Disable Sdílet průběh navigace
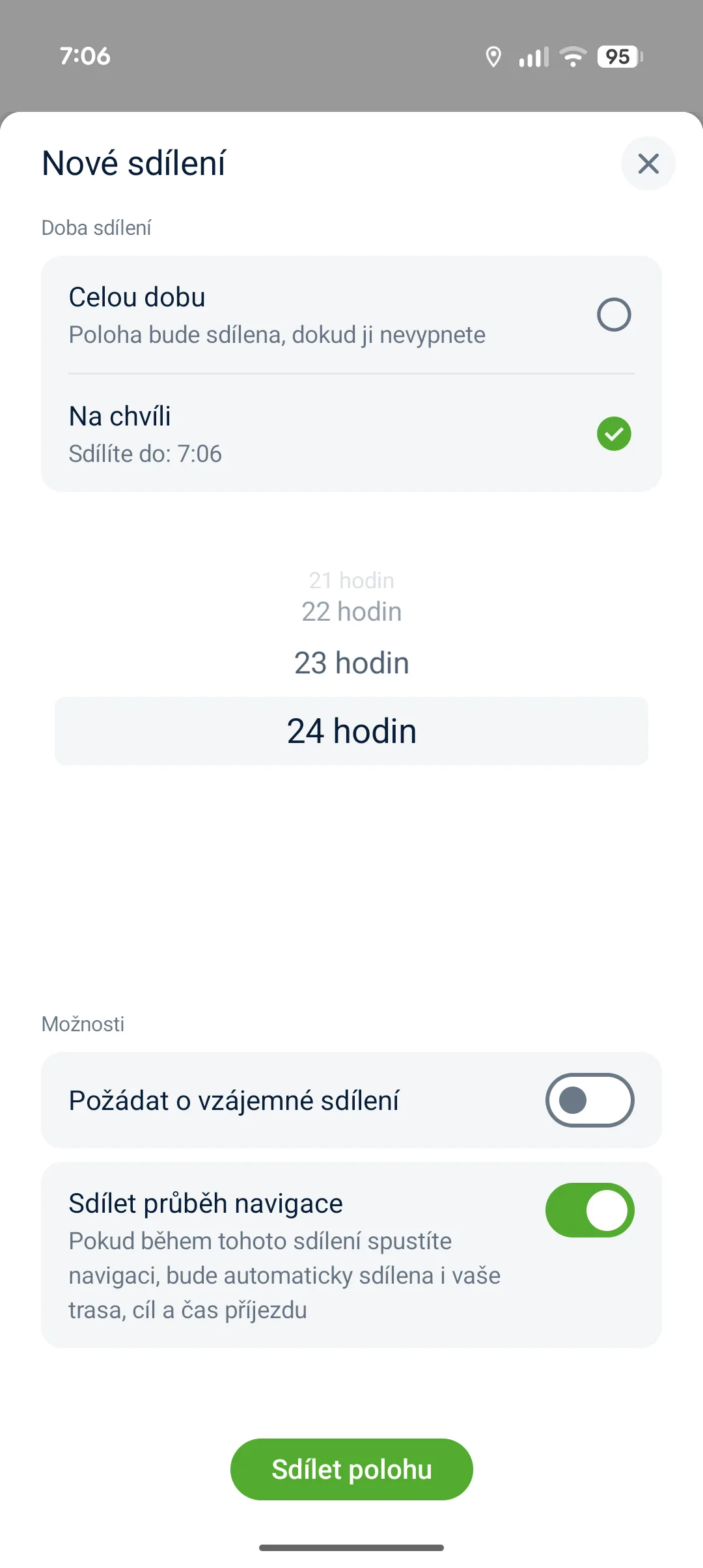This screenshot has height=1568, width=703. [x=589, y=1210]
